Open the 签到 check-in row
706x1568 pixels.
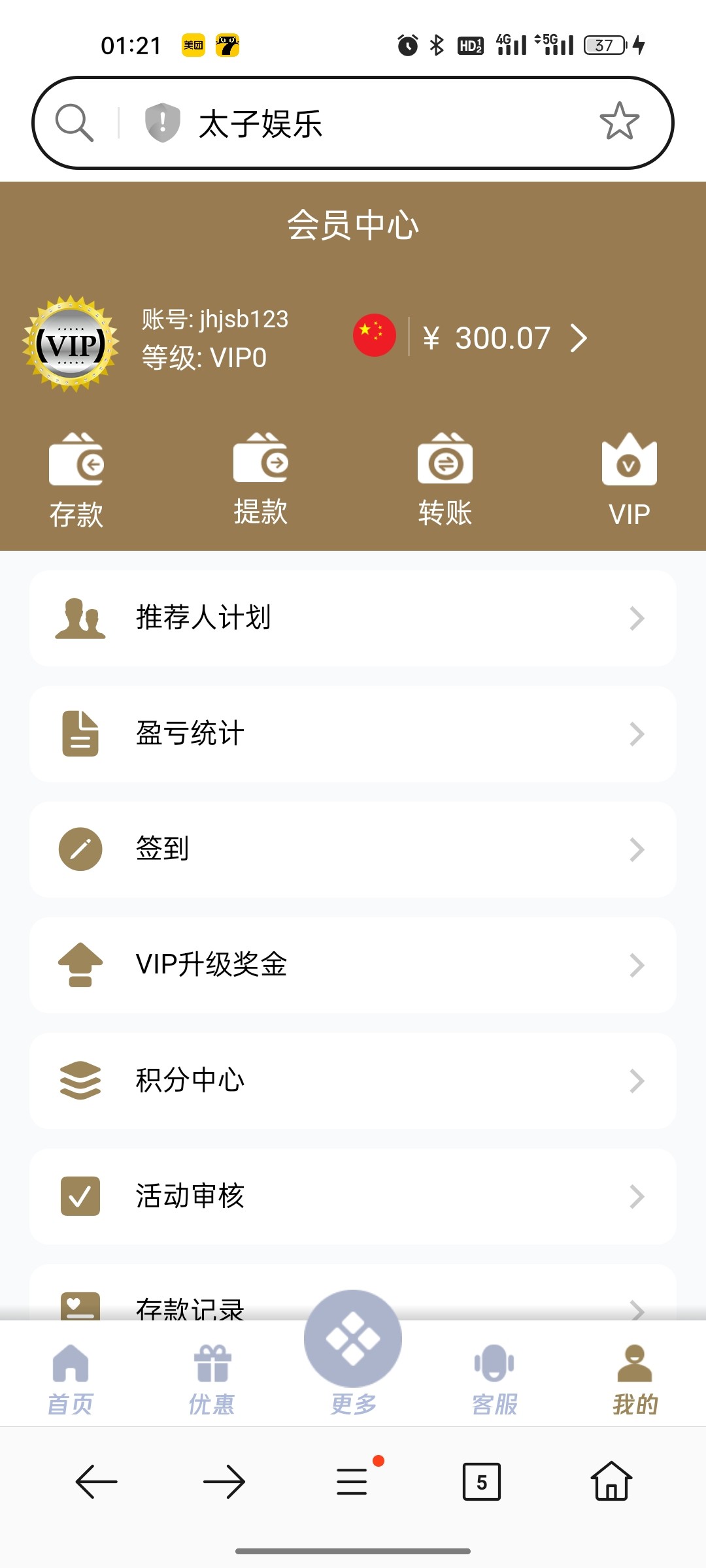[353, 849]
